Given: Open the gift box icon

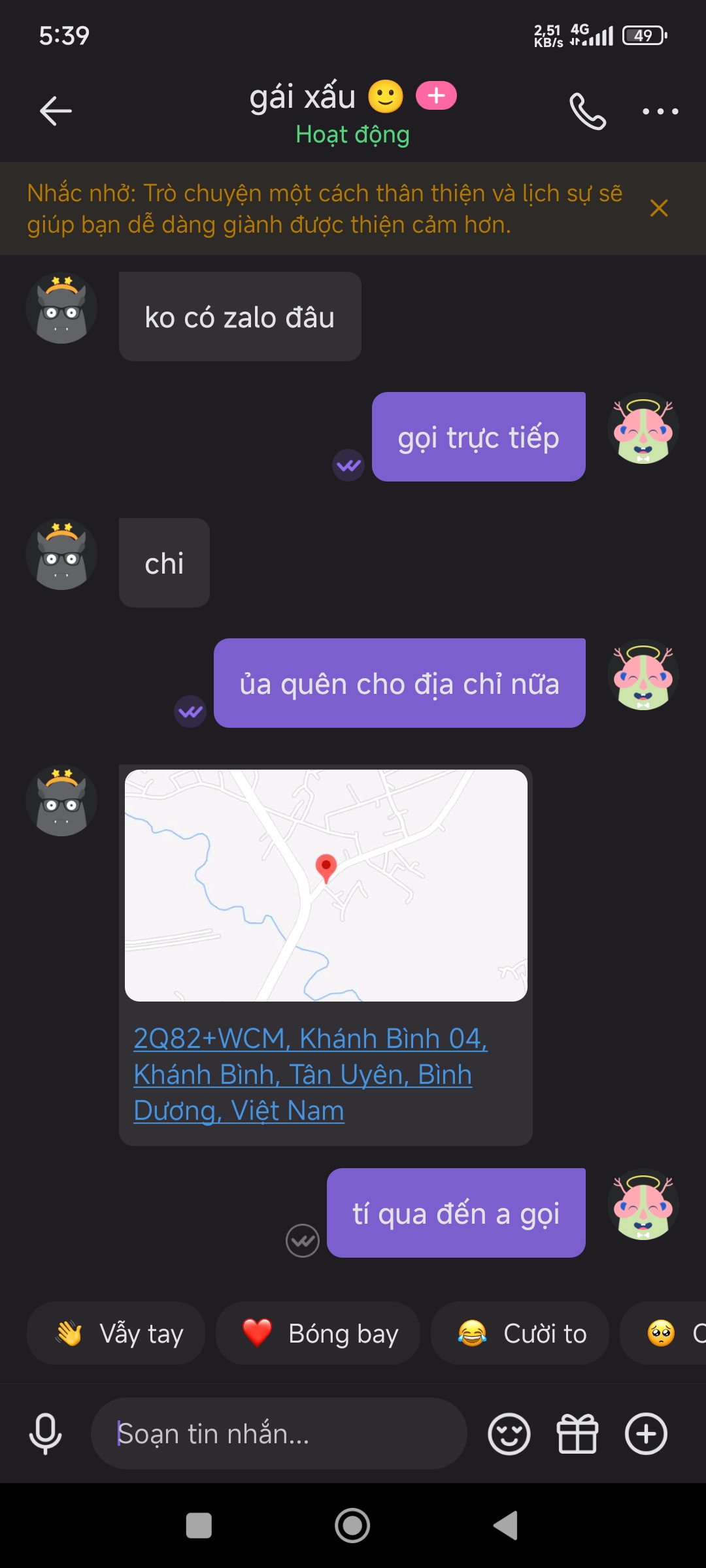Looking at the screenshot, I should coord(577,1434).
